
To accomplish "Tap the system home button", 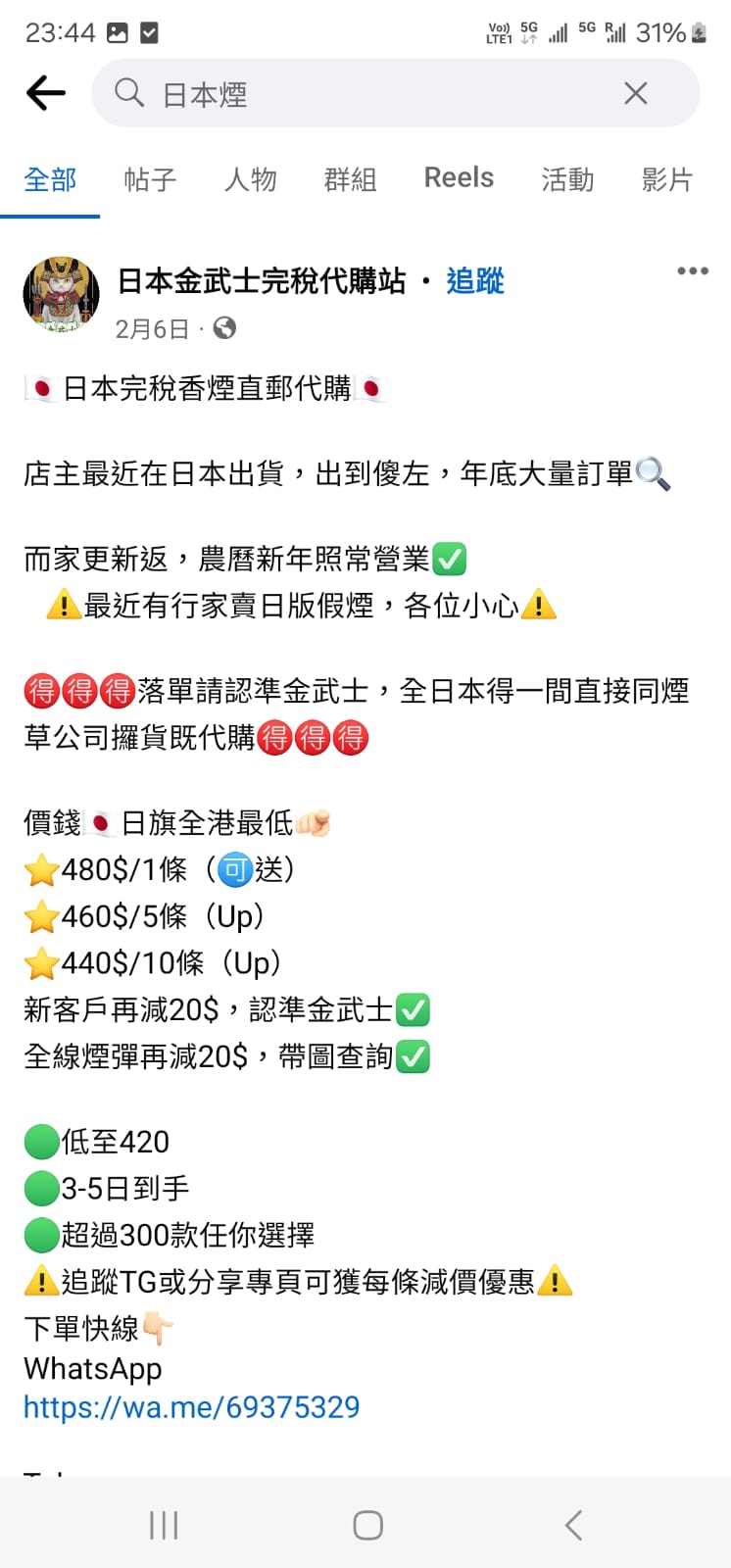I will tap(367, 1525).
